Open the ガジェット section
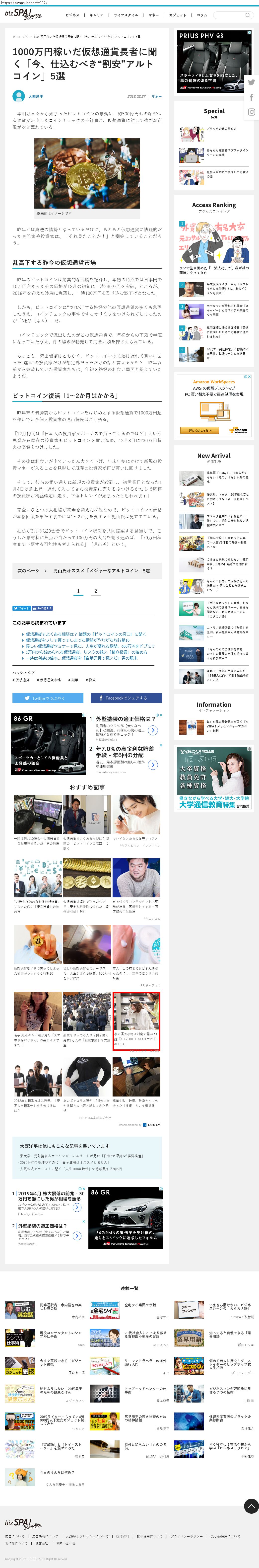The image size is (259, 1568). 178,15
